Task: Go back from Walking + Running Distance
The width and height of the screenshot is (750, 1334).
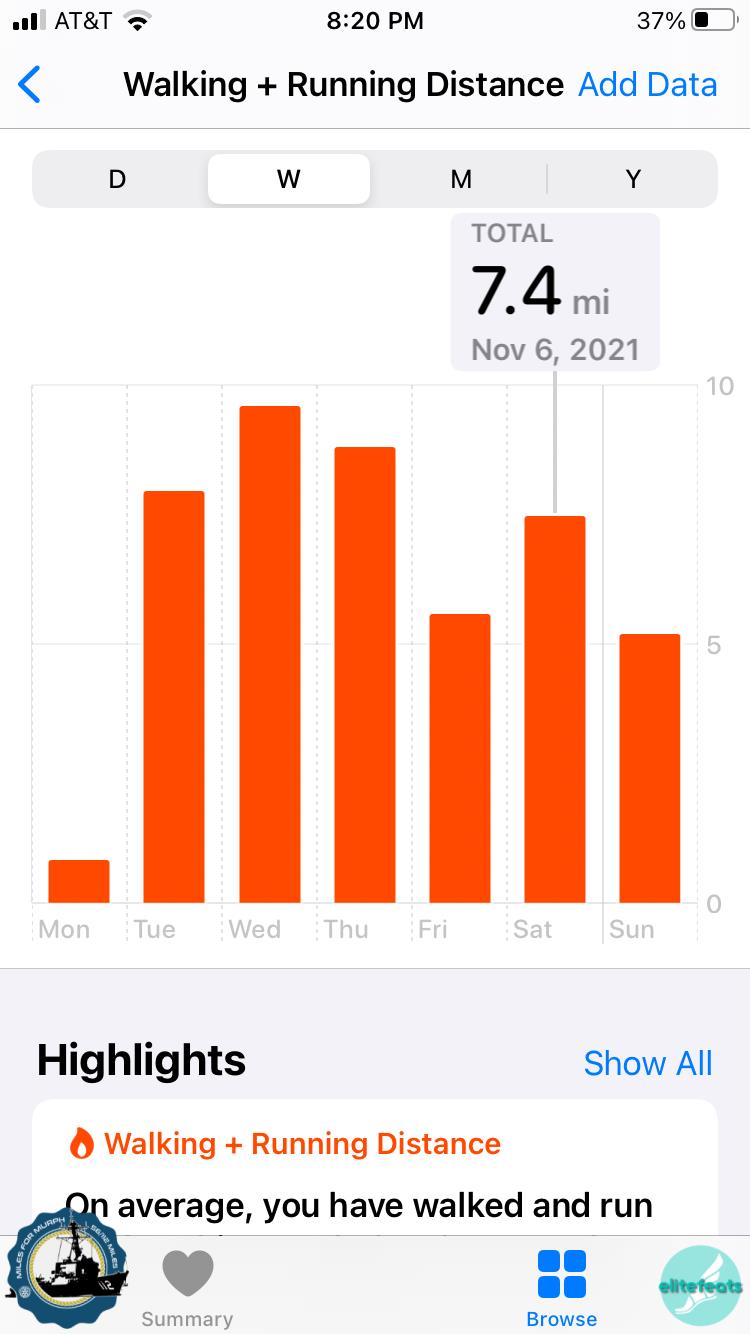Action: [x=30, y=85]
